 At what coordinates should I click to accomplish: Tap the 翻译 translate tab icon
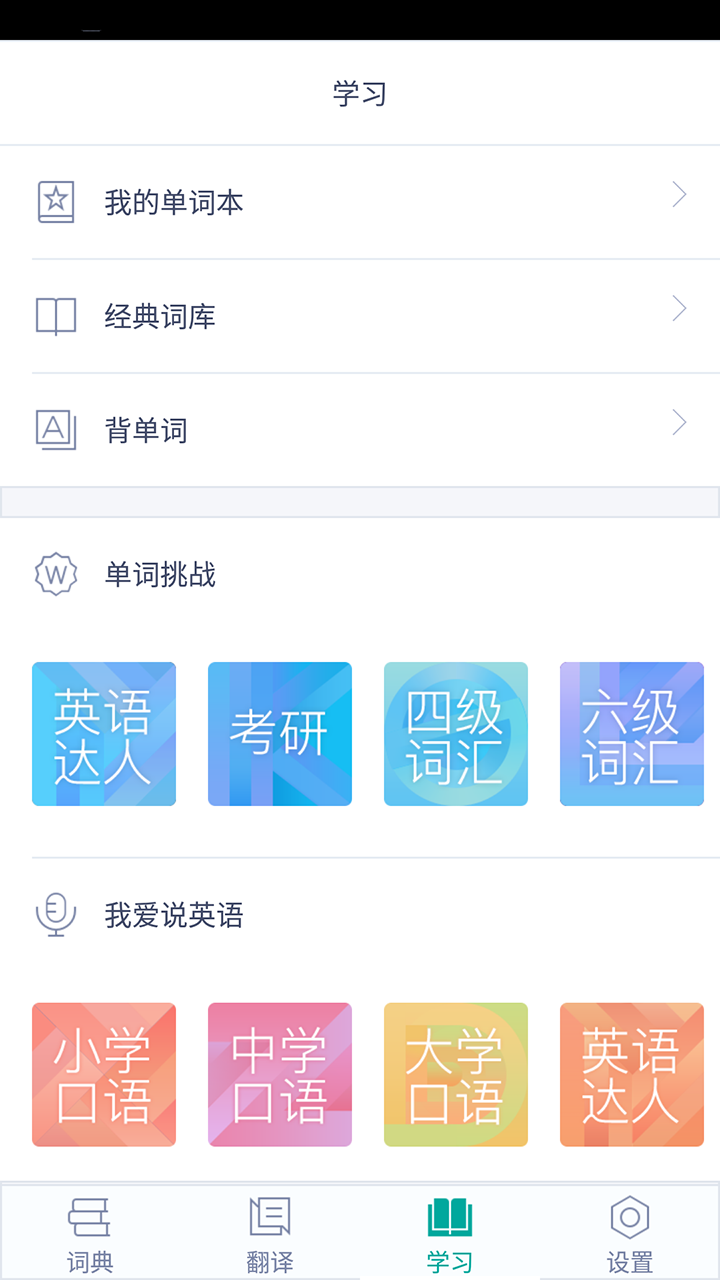270,1218
